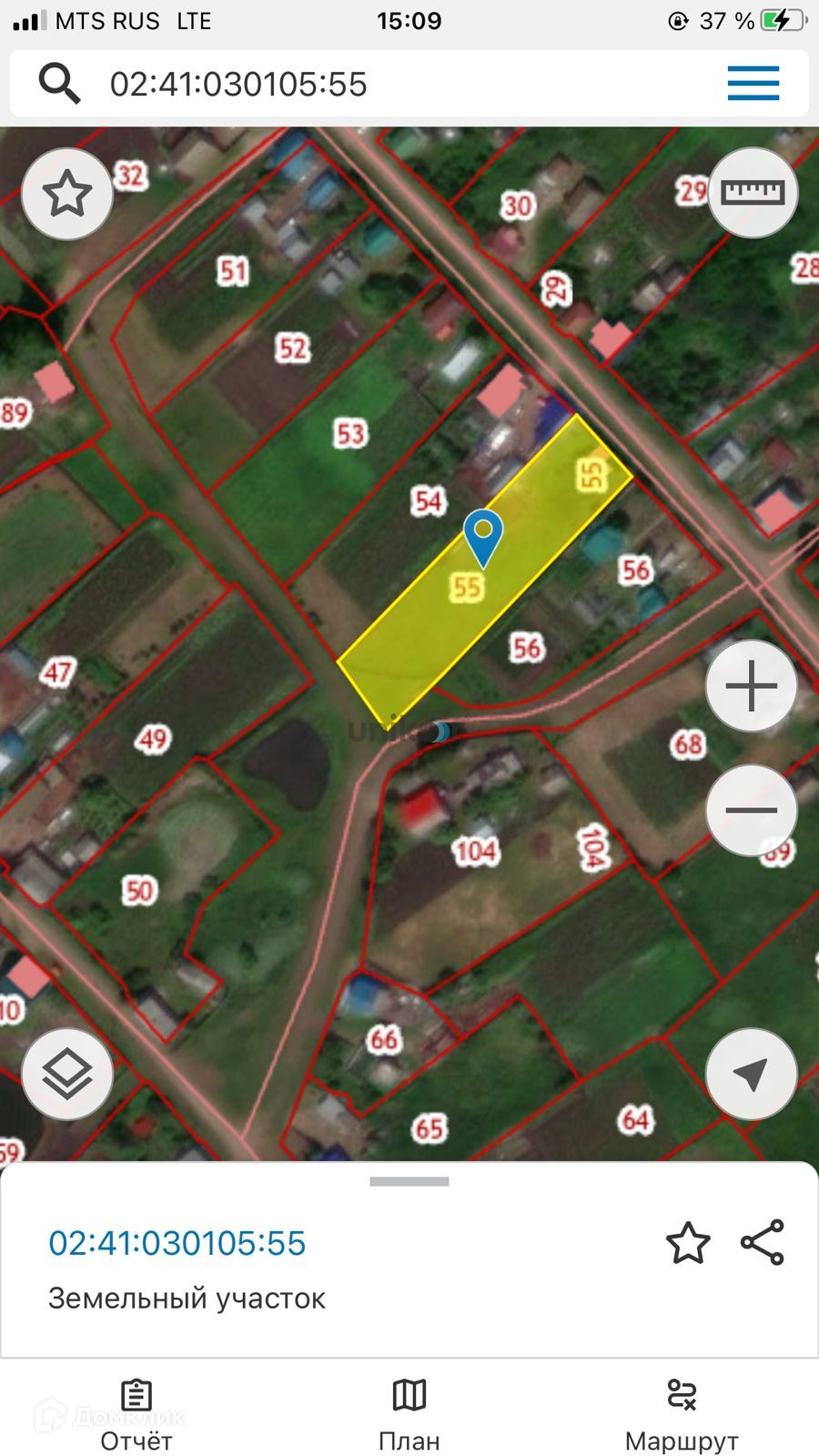This screenshot has height=1456, width=819.
Task: Center map on my location
Action: click(752, 1074)
